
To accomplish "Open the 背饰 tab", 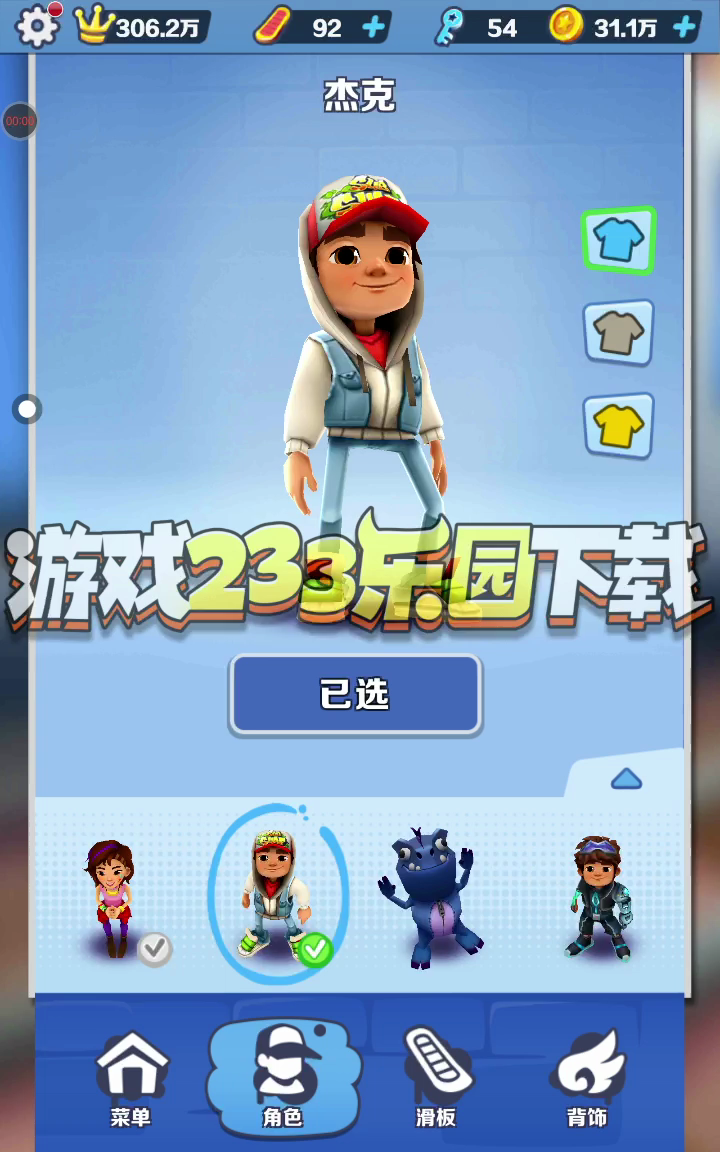I will click(x=588, y=1078).
